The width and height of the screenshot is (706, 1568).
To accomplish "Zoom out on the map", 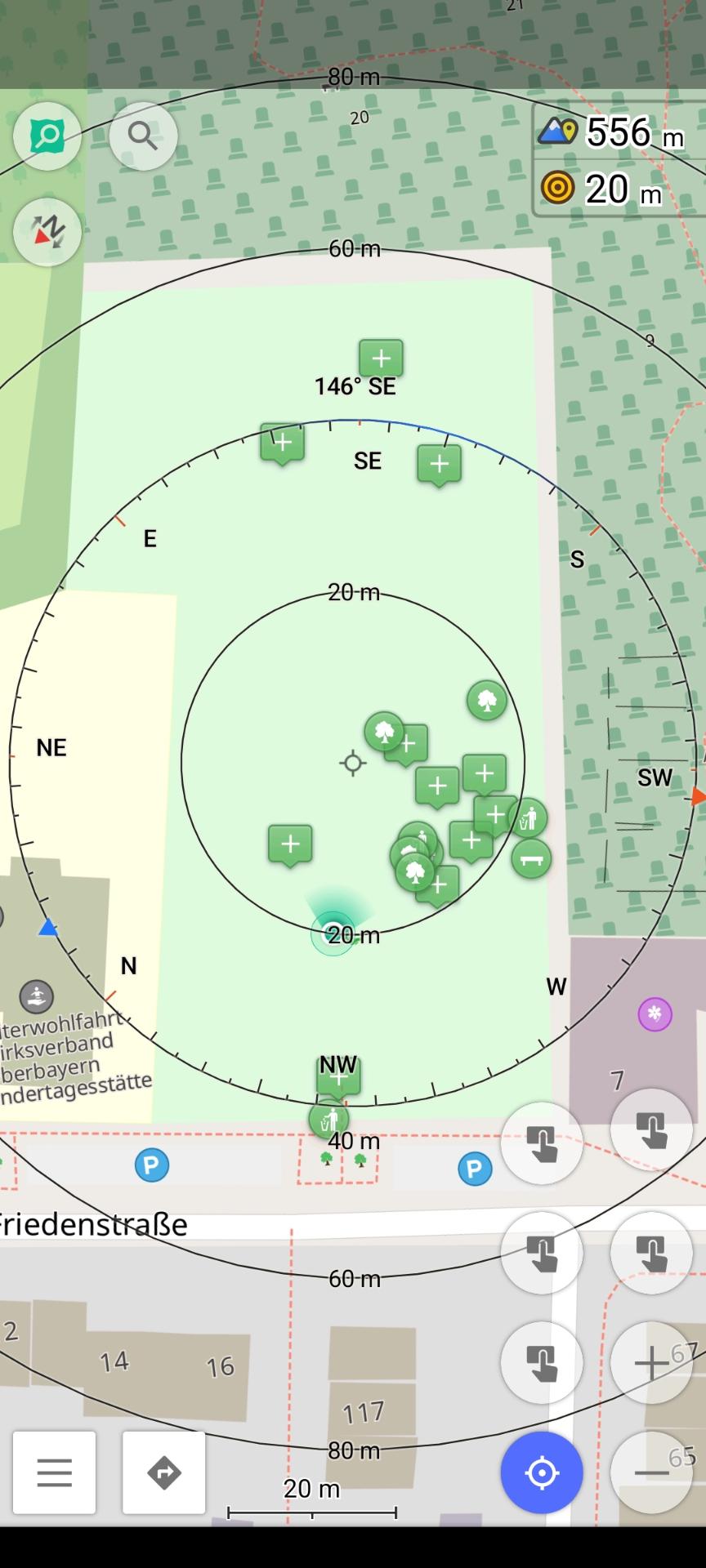I will [x=651, y=1472].
